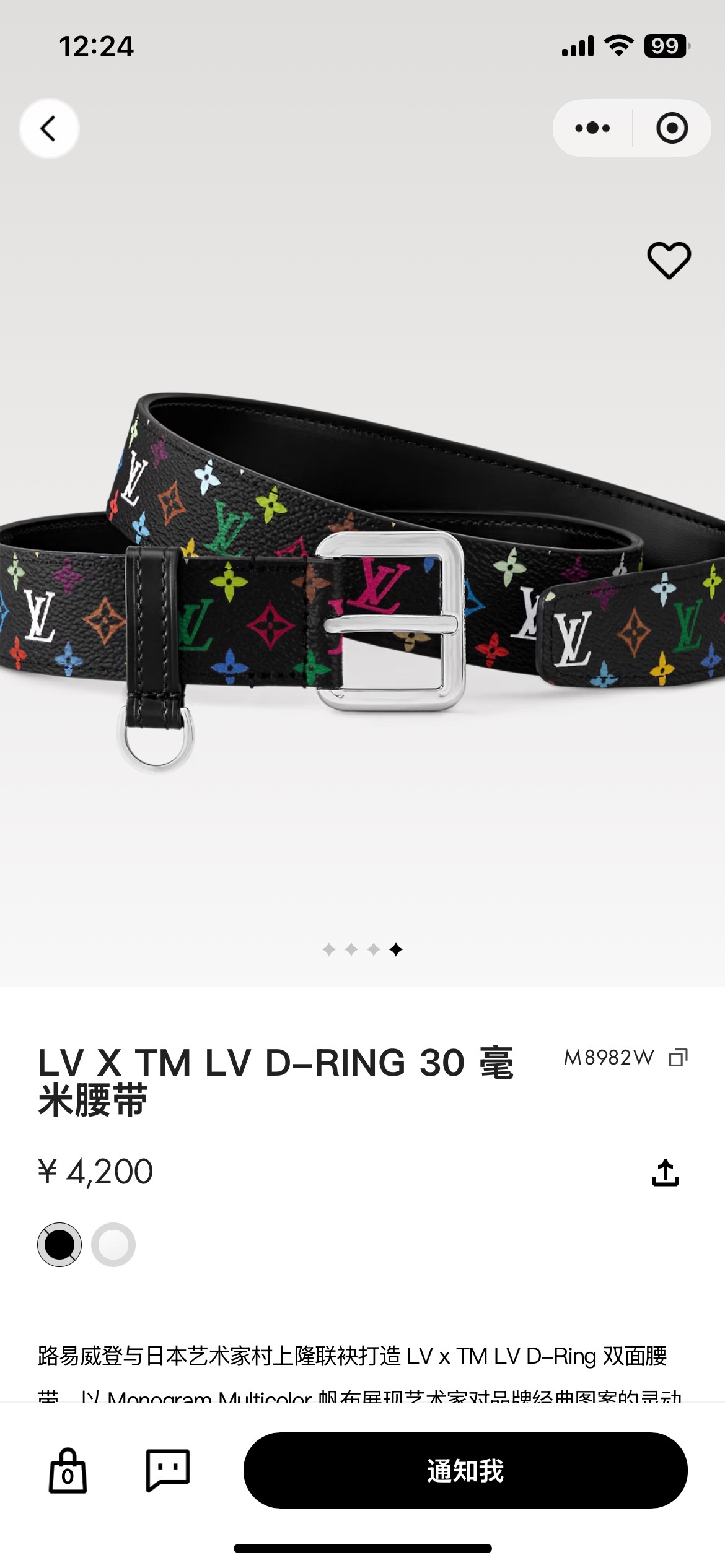Close the mini program via target icon
725x1568 pixels.
pos(672,128)
